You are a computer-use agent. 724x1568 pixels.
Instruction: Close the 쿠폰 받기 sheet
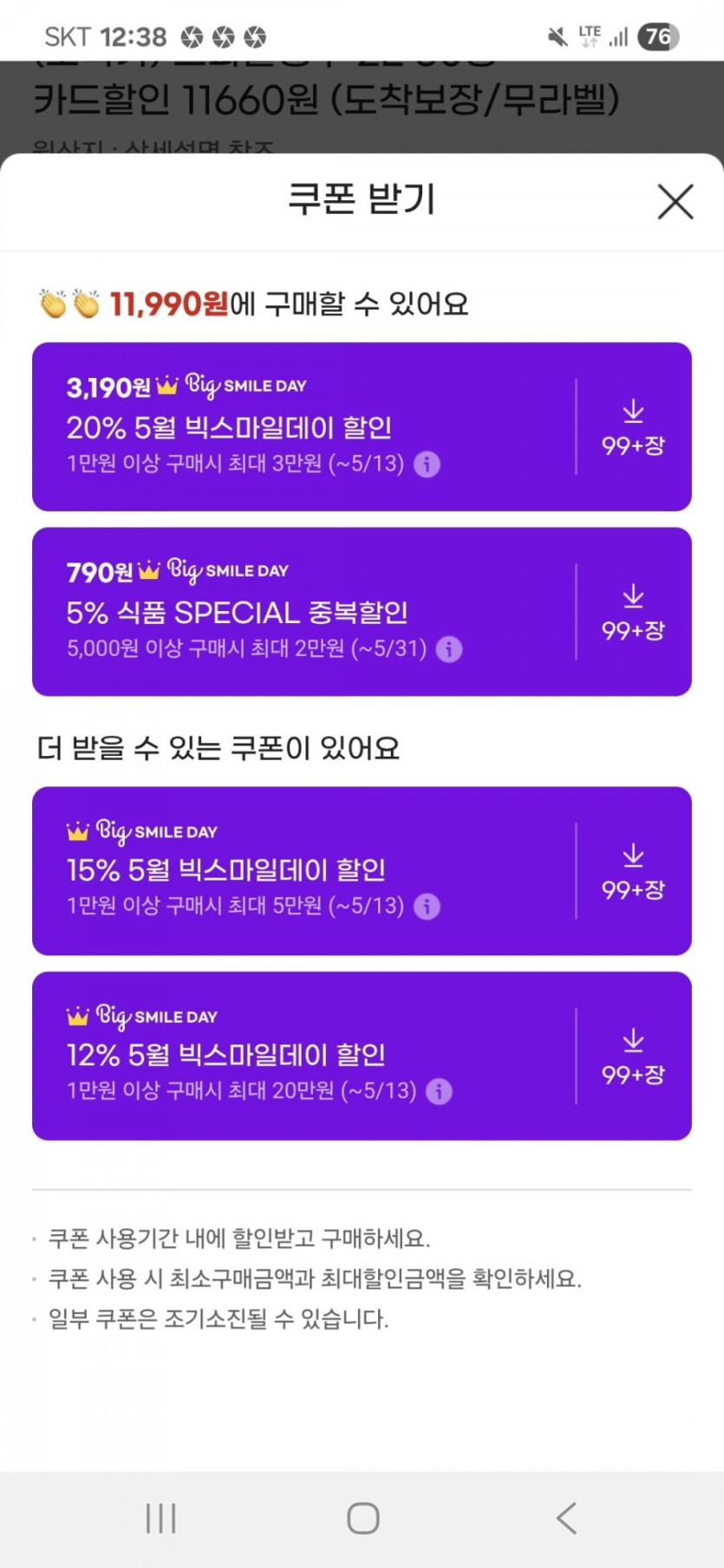675,202
